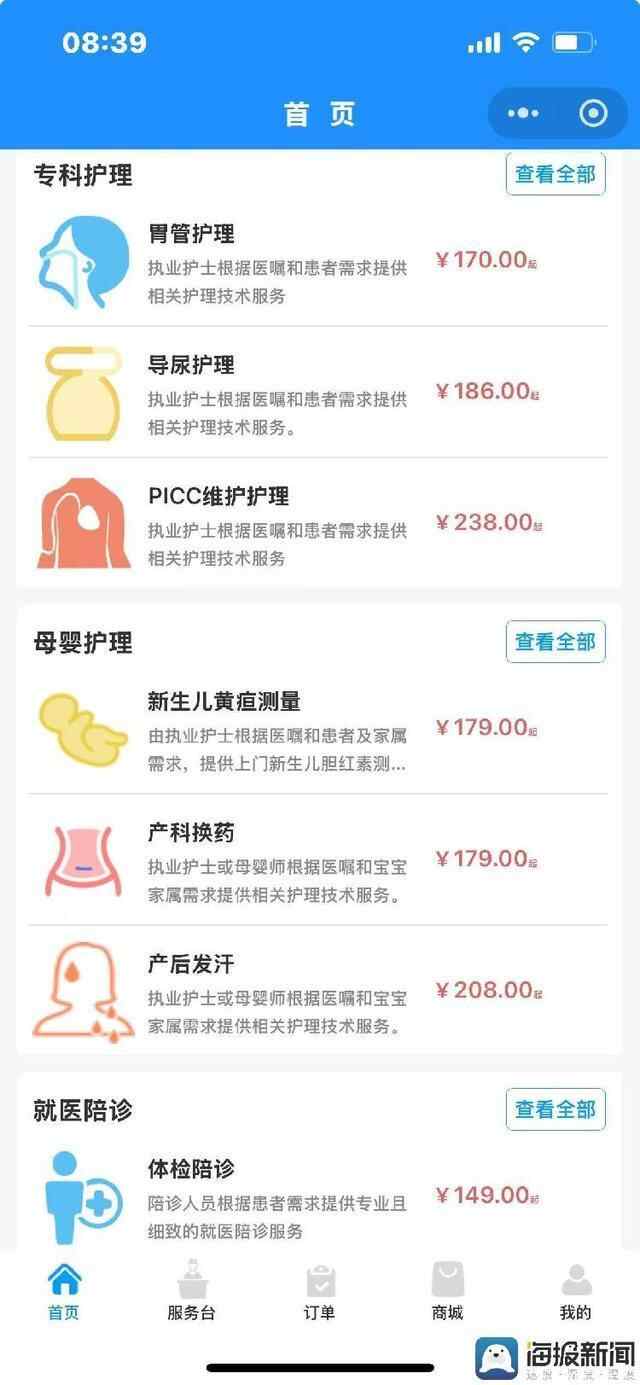This screenshot has height=1385, width=640.
Task: Open the 胃管护理 service
Action: pos(277,262)
